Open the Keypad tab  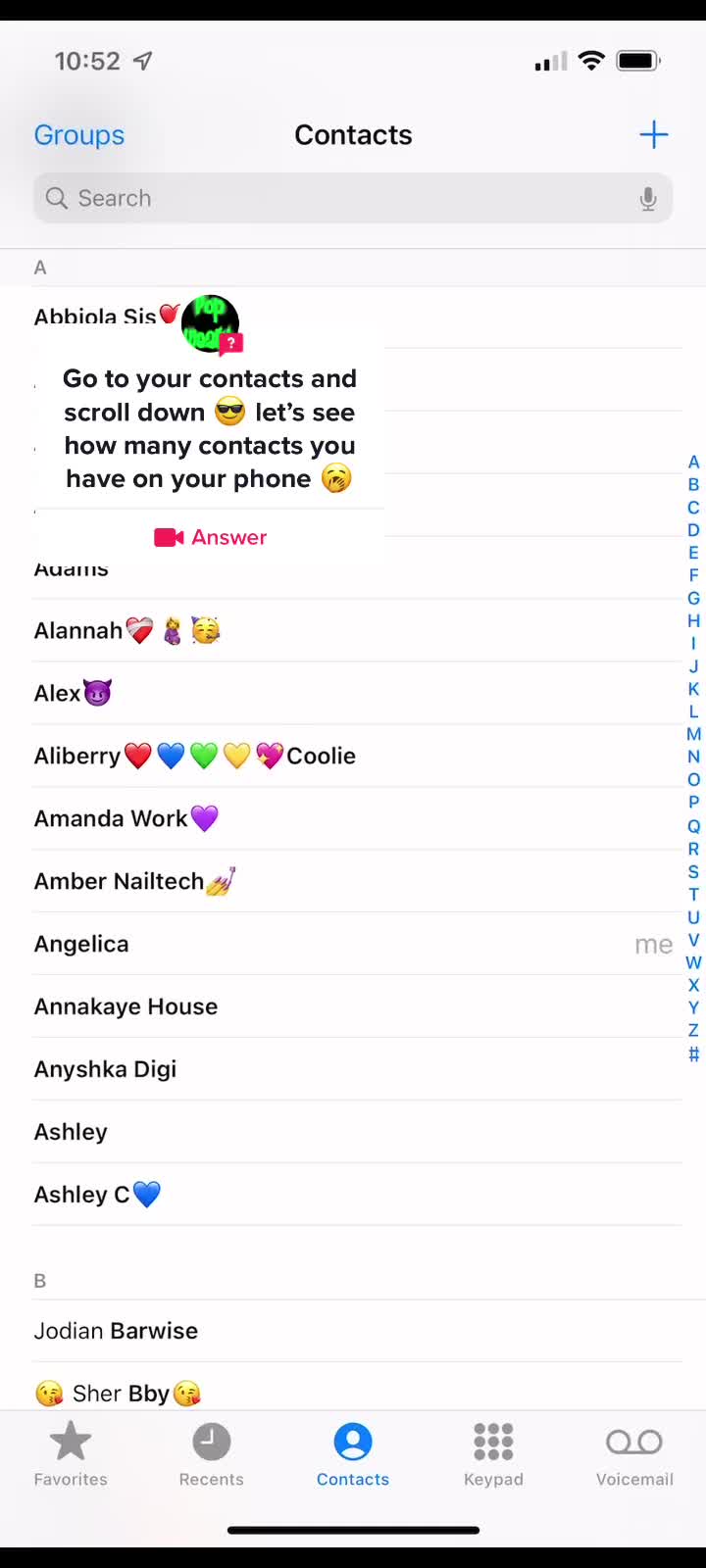coord(493,1454)
